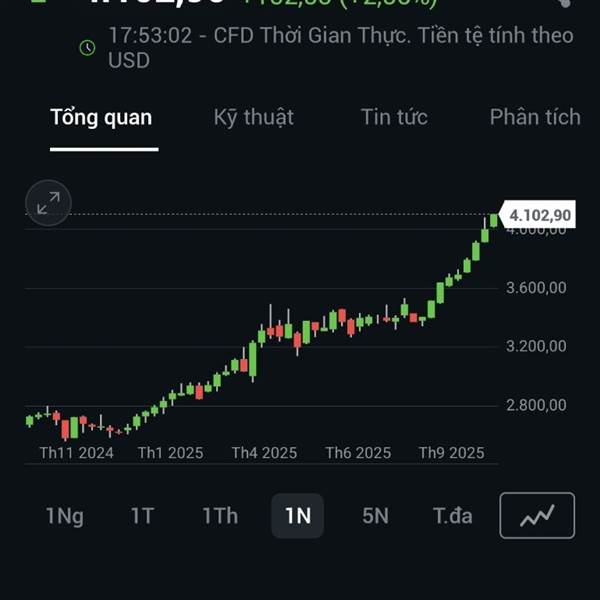Expand the chart to fullscreen

pyautogui.click(x=48, y=203)
